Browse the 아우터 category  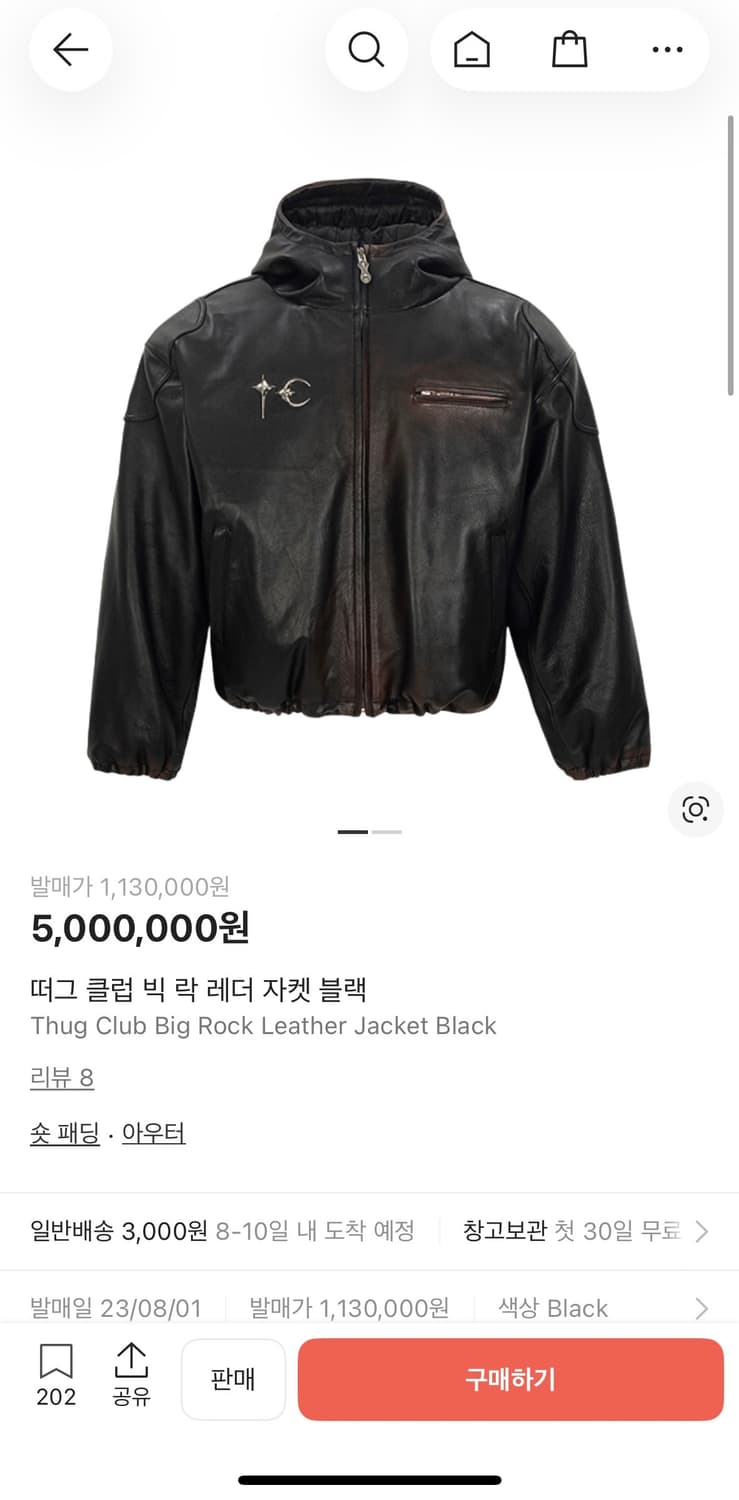tap(152, 1132)
